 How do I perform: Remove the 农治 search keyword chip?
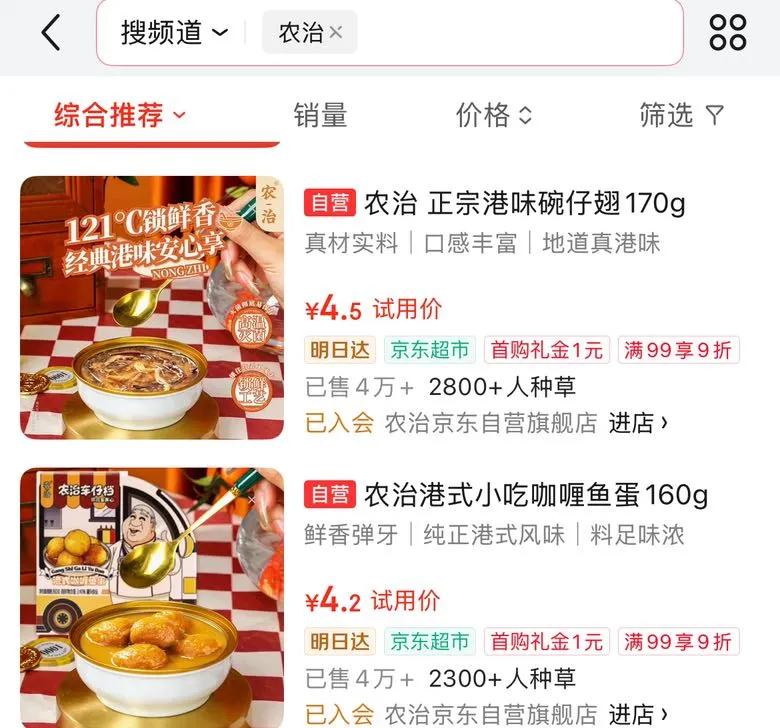click(336, 33)
